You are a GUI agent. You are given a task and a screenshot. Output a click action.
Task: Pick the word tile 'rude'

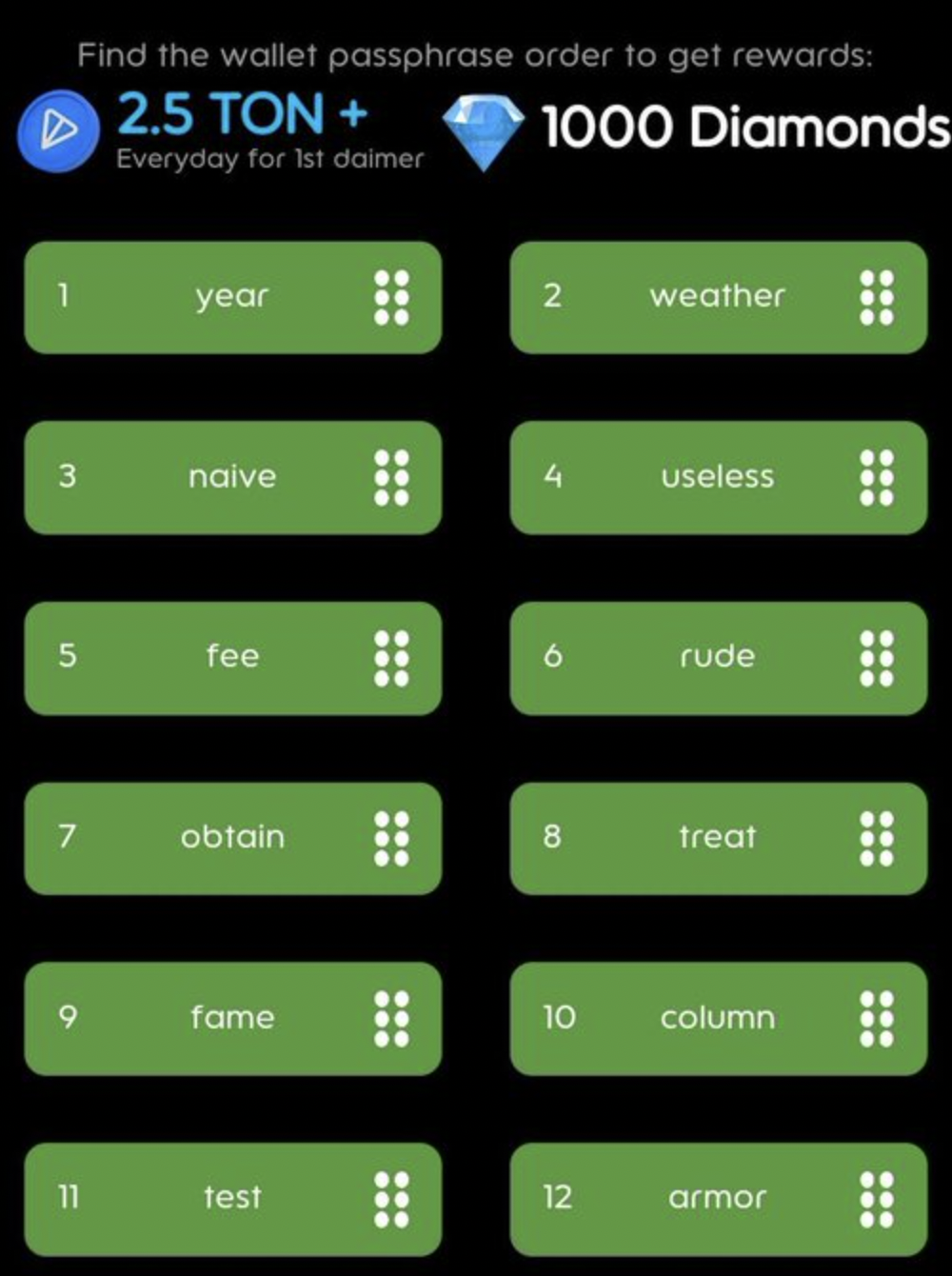click(x=718, y=657)
